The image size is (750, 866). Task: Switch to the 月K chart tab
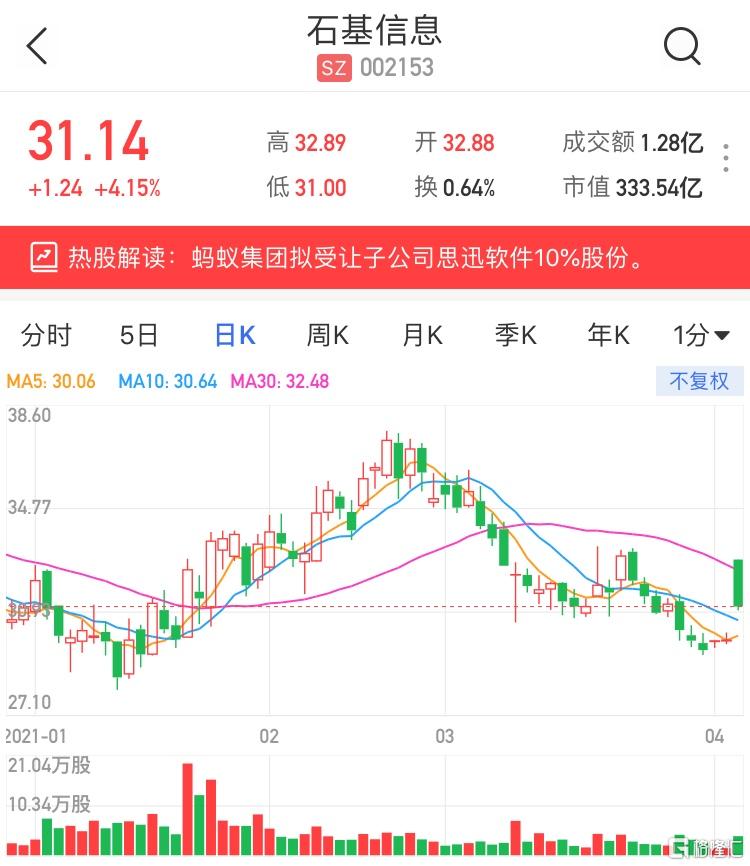coord(422,336)
